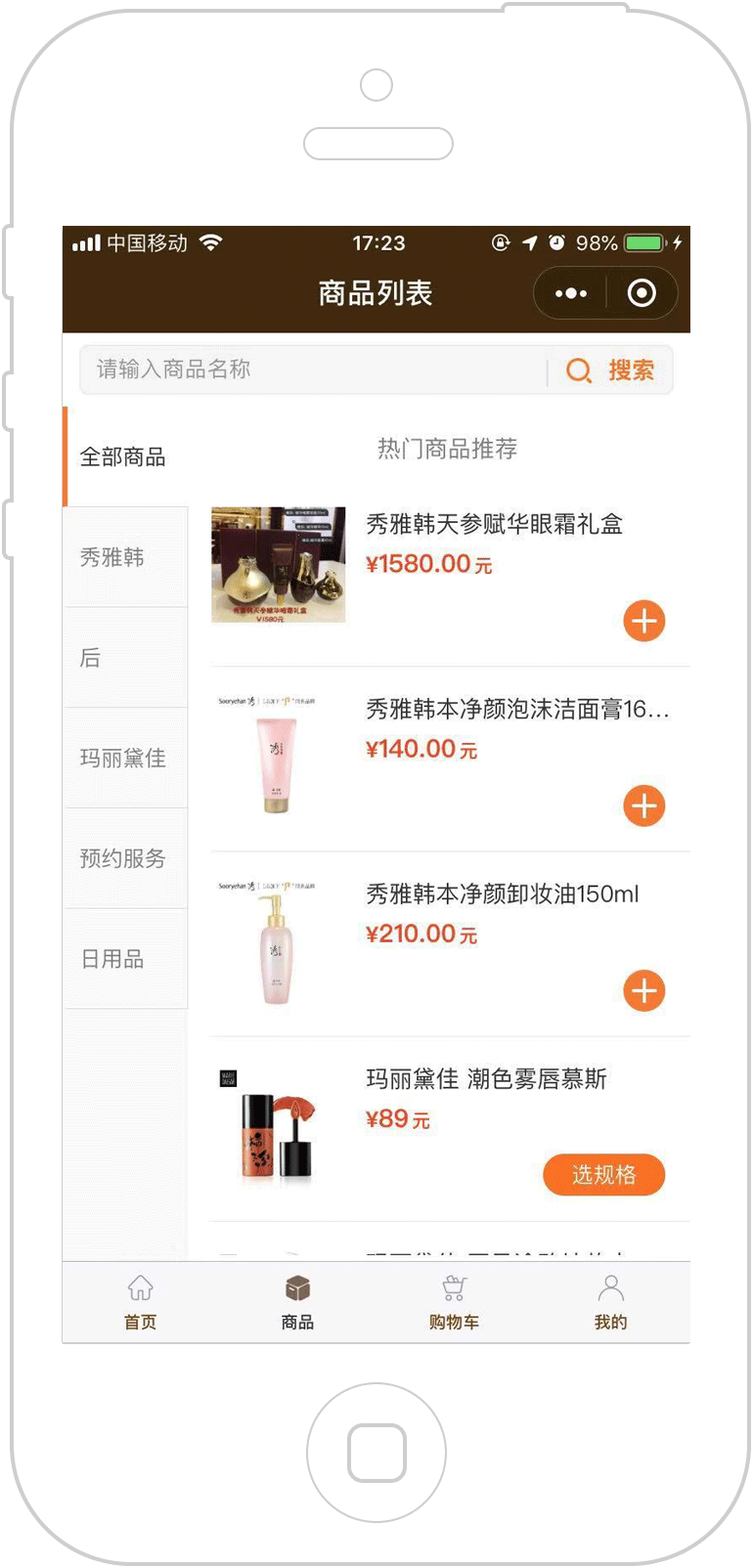Add 秀雅韩本净颜泡沫洁面膏 to cart
753x1568 pixels.
[644, 806]
